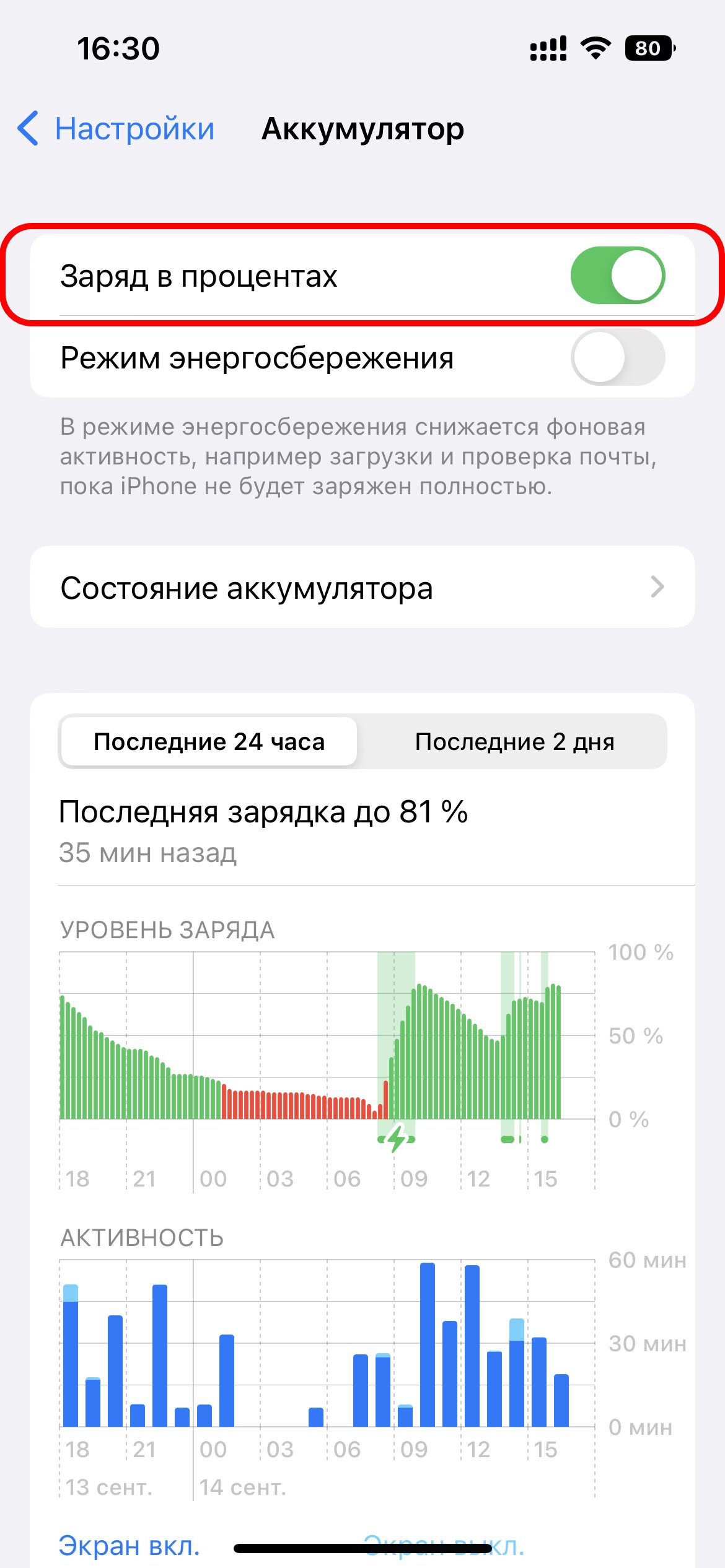This screenshot has width=725, height=1568.
Task: Open Состояние аккумулятора
Action: click(362, 587)
